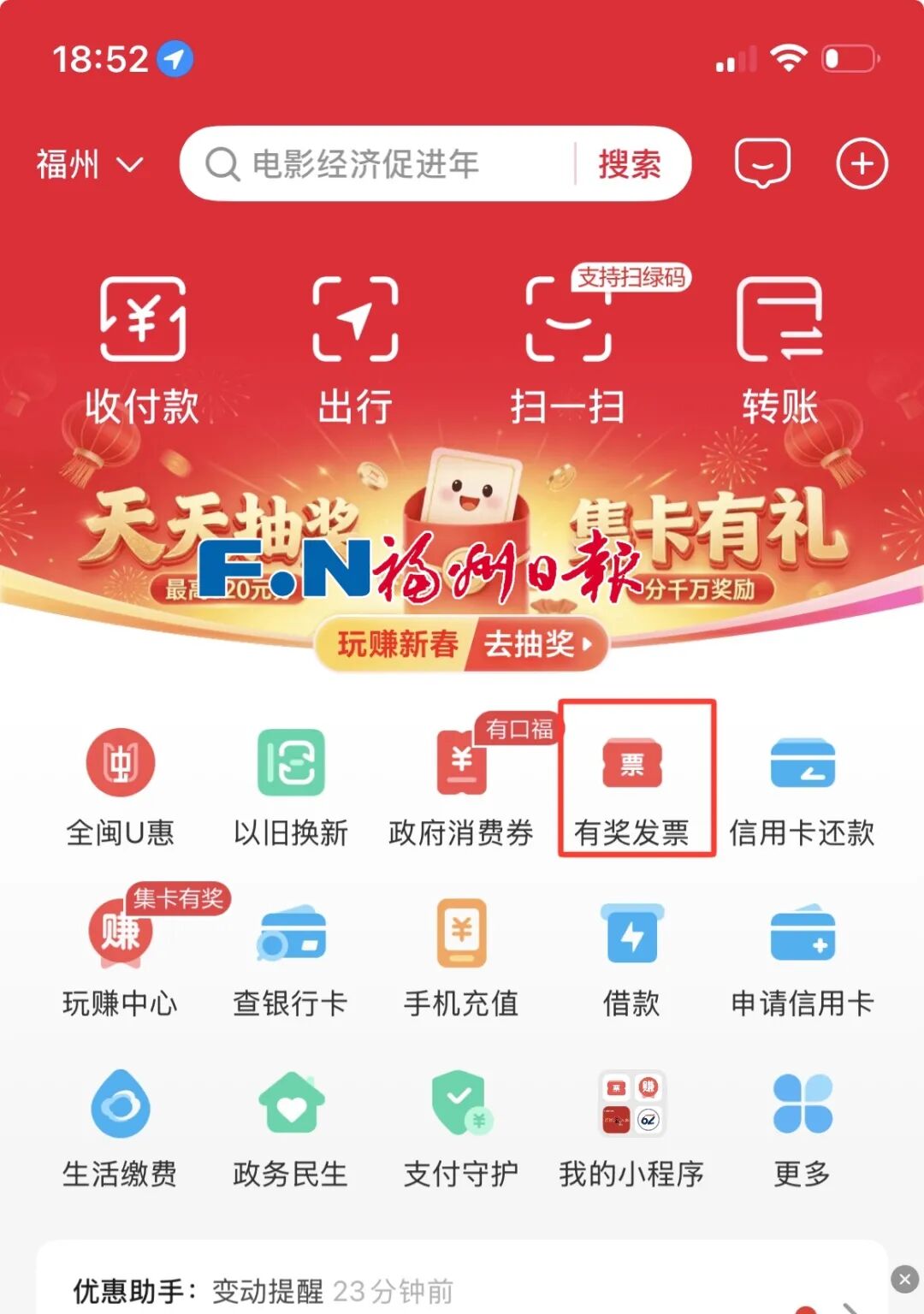The height and width of the screenshot is (1314, 924).
Task: Open 转账 transfer
Action: point(779,351)
